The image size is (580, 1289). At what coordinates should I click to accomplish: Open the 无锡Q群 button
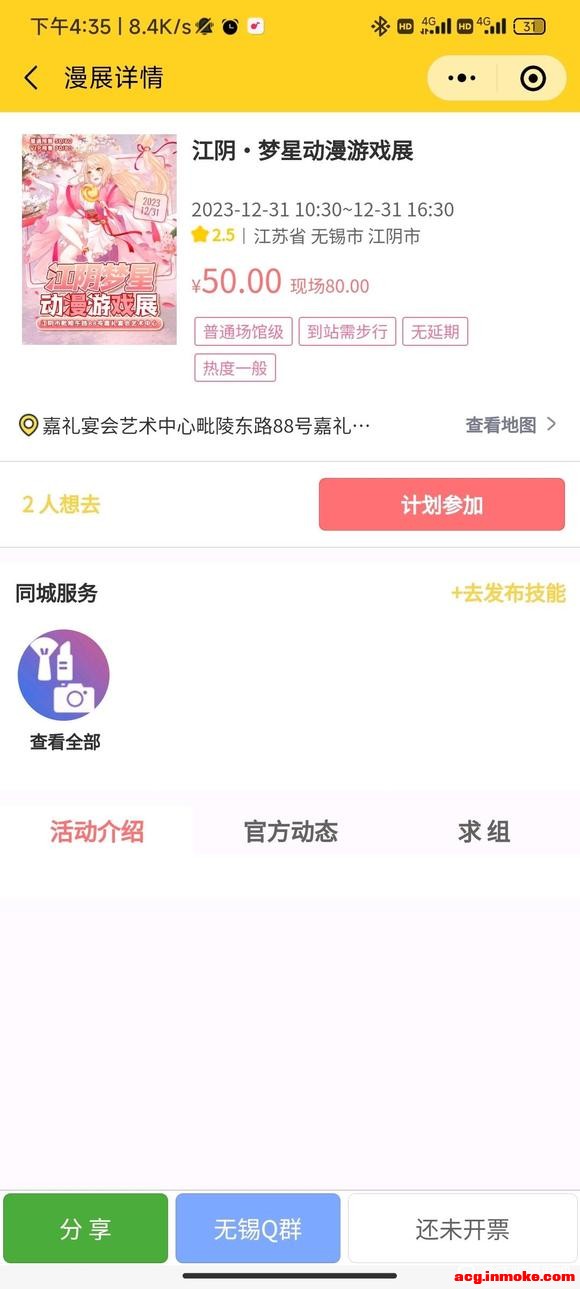[258, 1228]
